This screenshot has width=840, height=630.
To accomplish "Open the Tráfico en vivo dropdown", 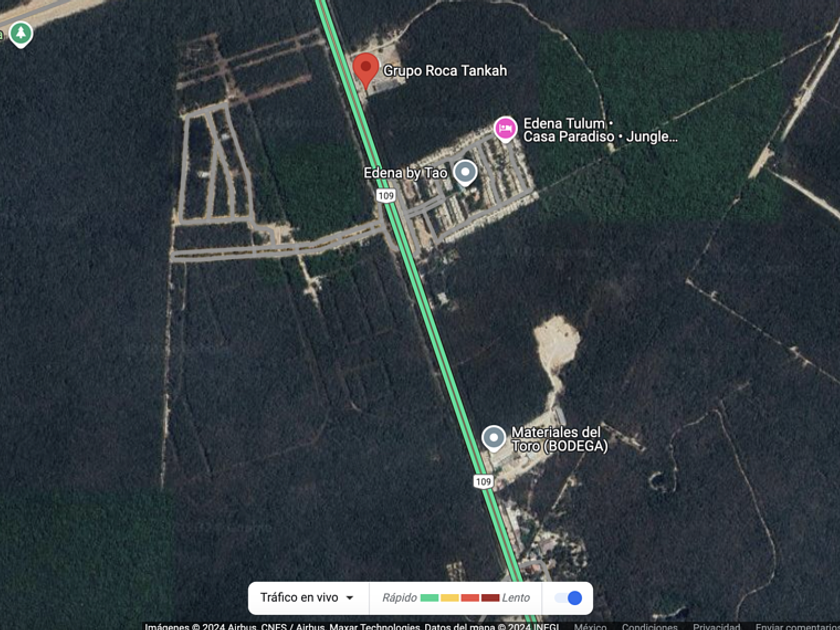I will [307, 598].
